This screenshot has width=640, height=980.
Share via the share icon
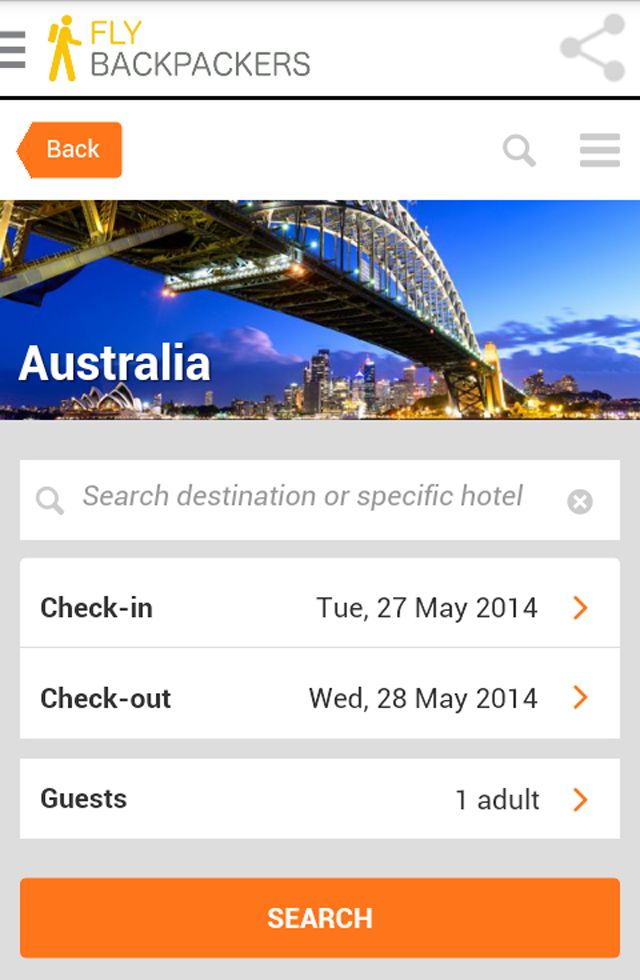tap(592, 49)
